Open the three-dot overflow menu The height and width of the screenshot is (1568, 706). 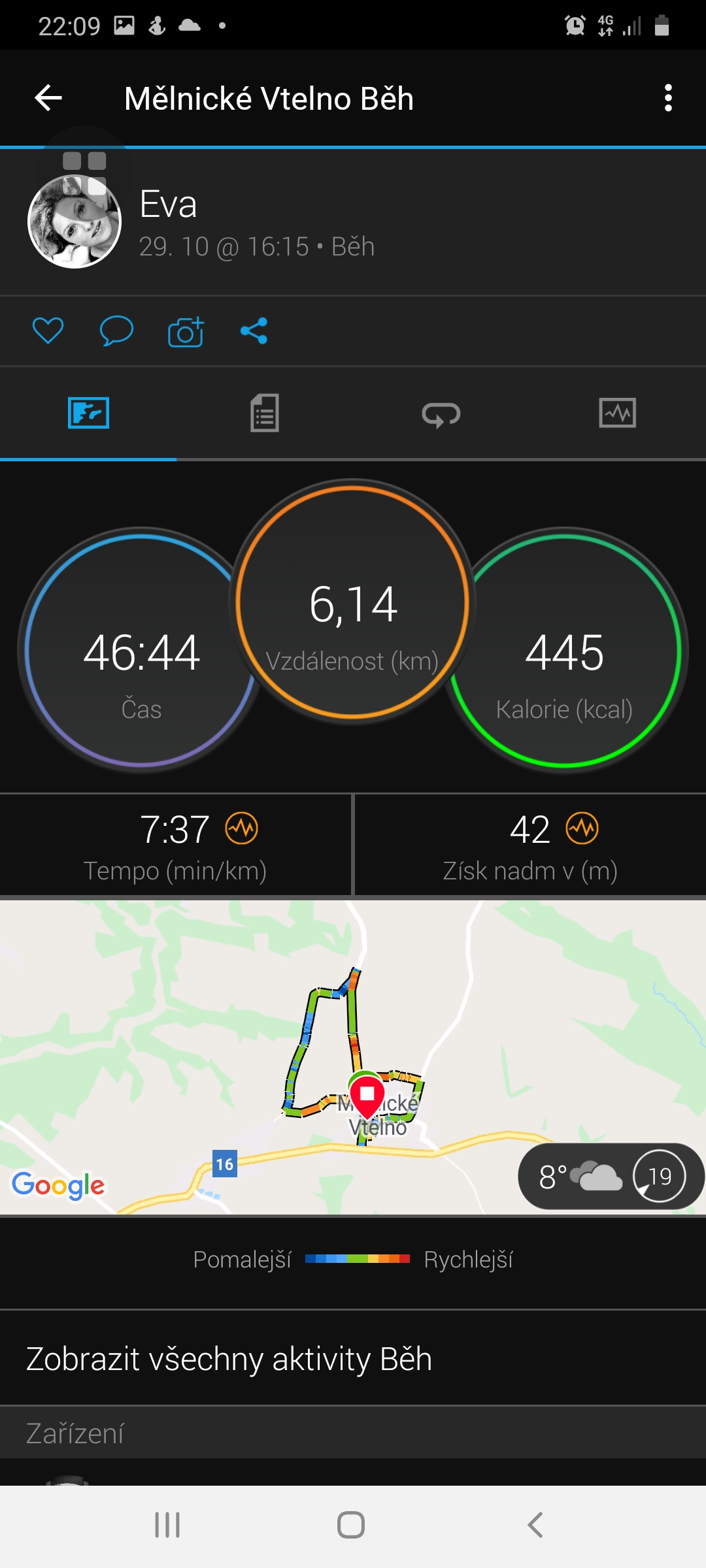667,99
